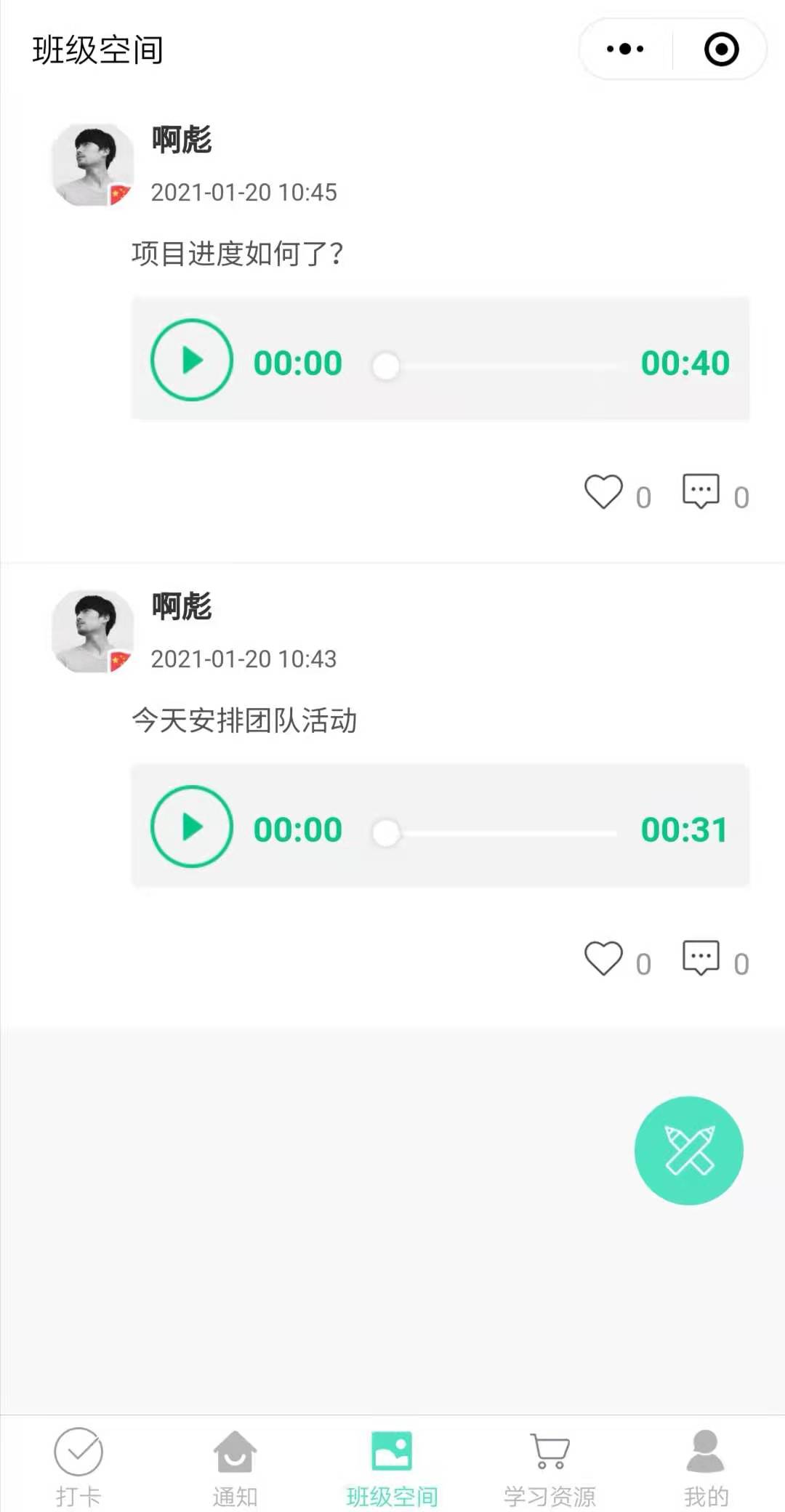Open 啊彪's profile from username link

180,142
